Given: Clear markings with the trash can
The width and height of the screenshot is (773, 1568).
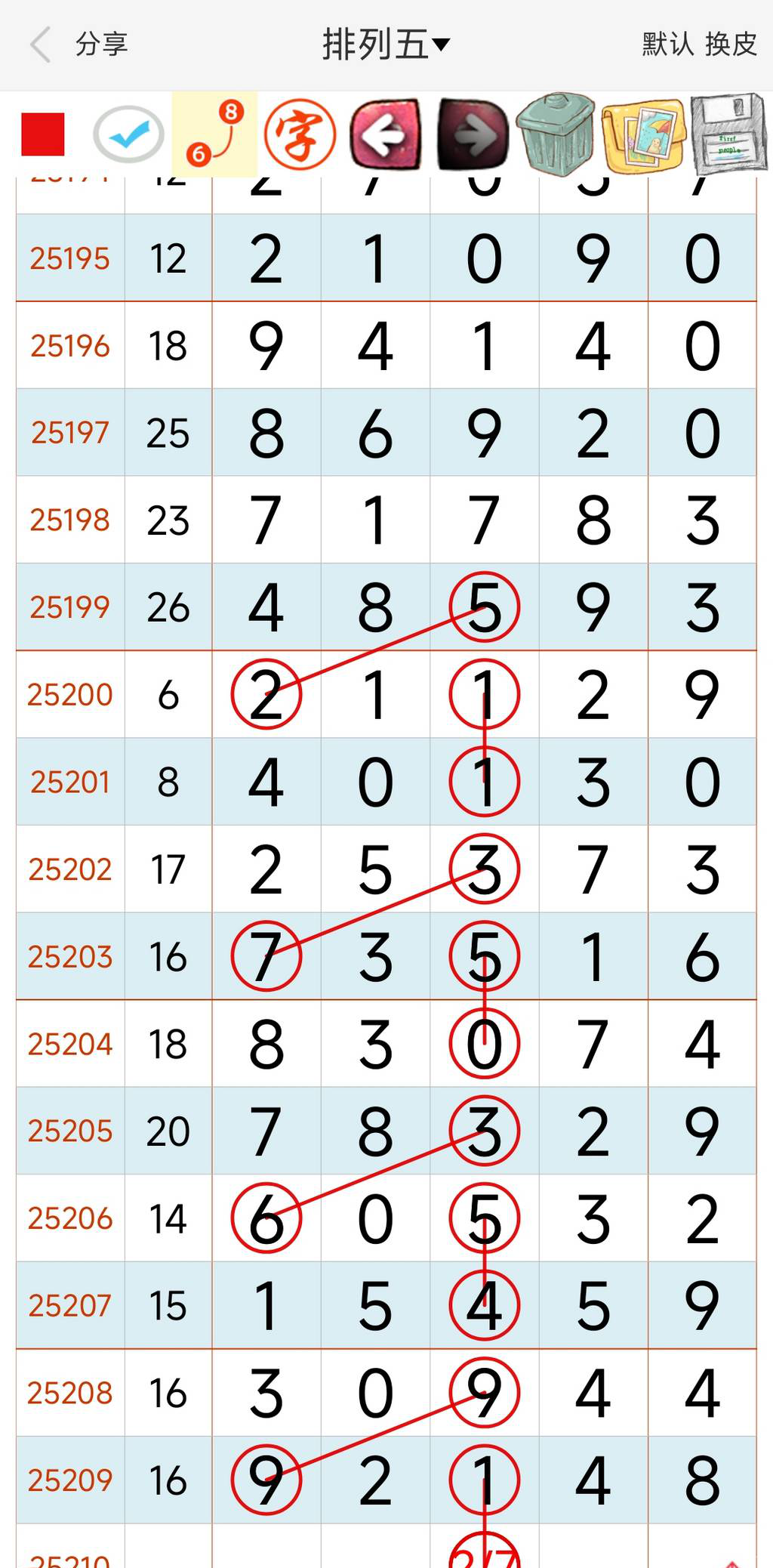Looking at the screenshot, I should 556,134.
